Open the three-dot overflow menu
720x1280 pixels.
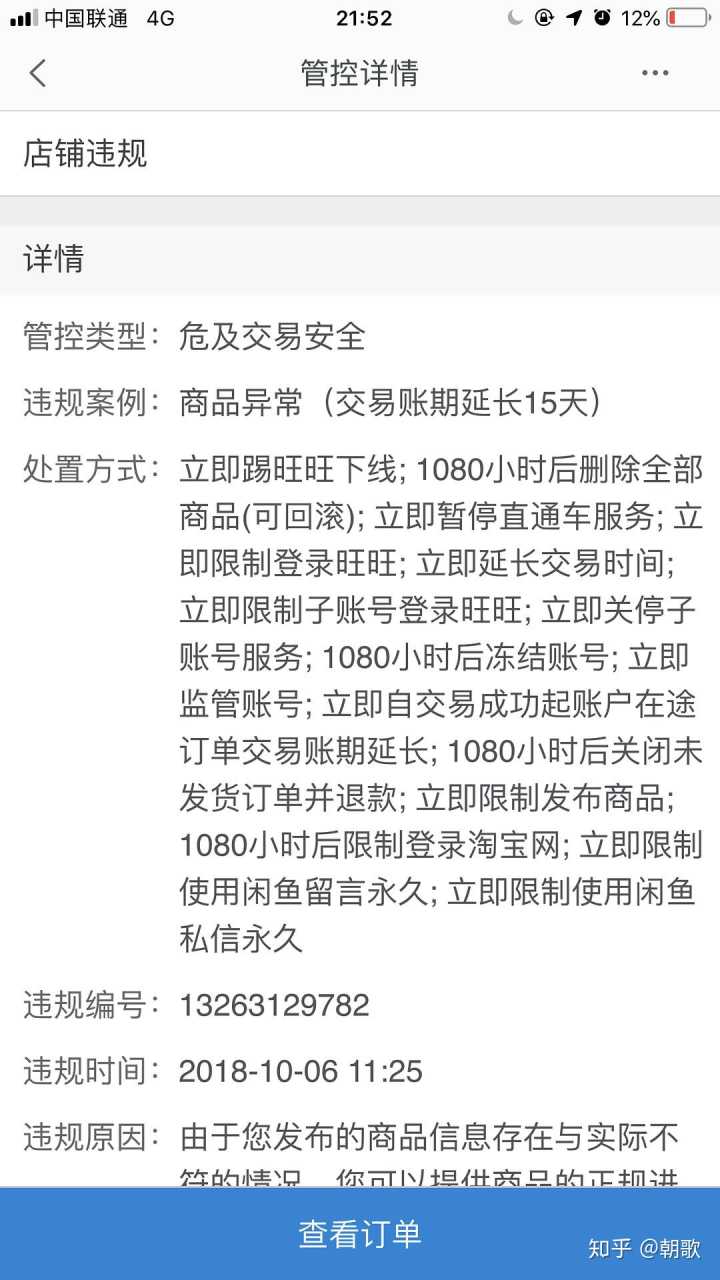(x=655, y=73)
